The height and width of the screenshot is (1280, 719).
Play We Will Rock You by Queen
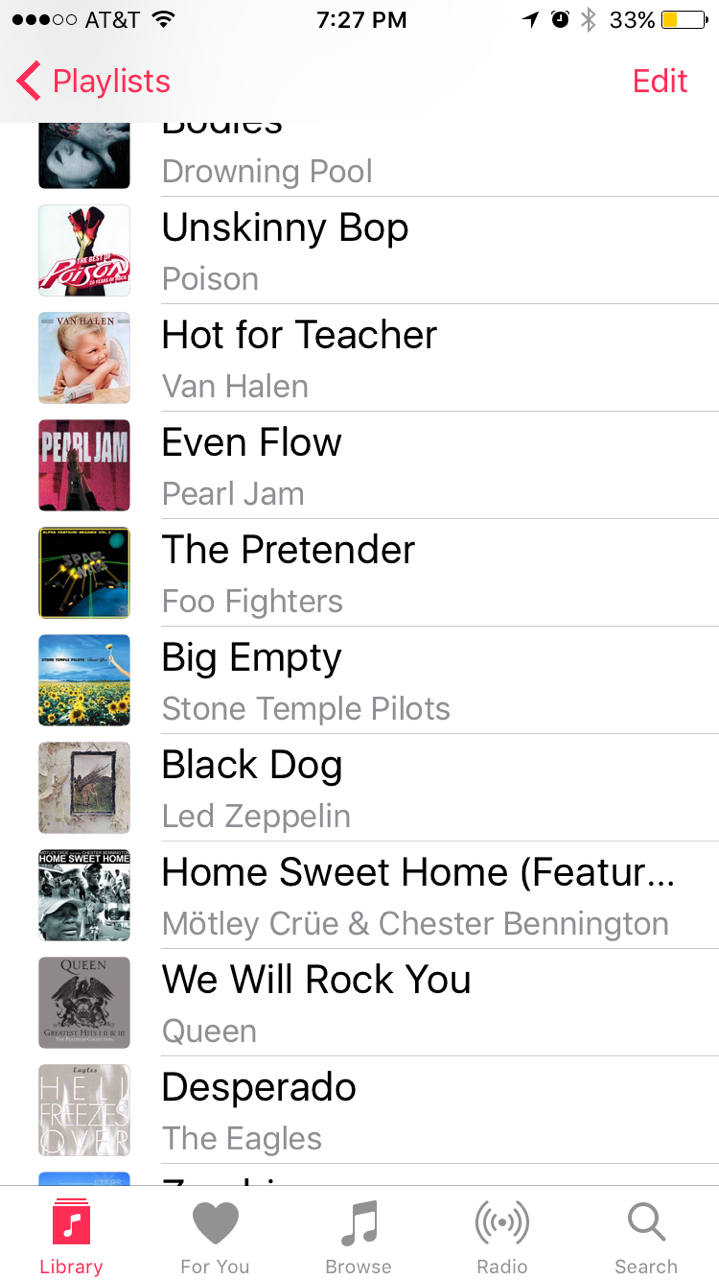tap(360, 1003)
